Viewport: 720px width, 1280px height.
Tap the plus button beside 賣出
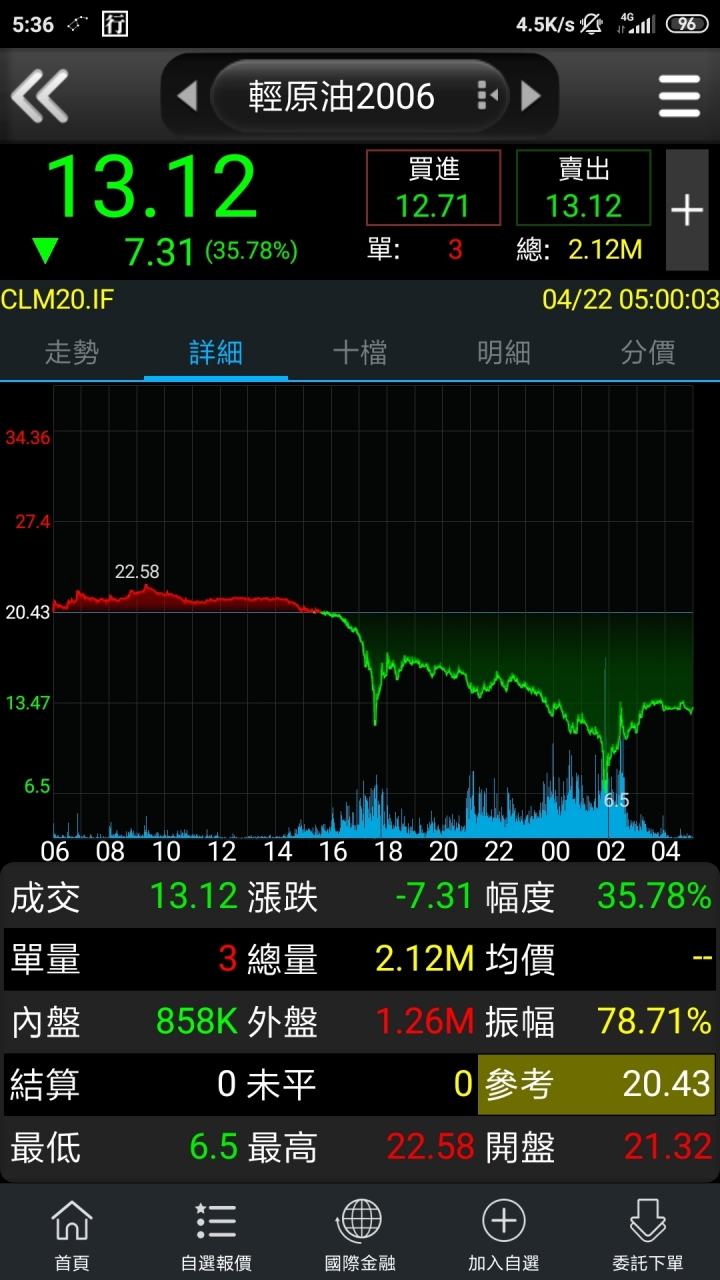click(687, 210)
